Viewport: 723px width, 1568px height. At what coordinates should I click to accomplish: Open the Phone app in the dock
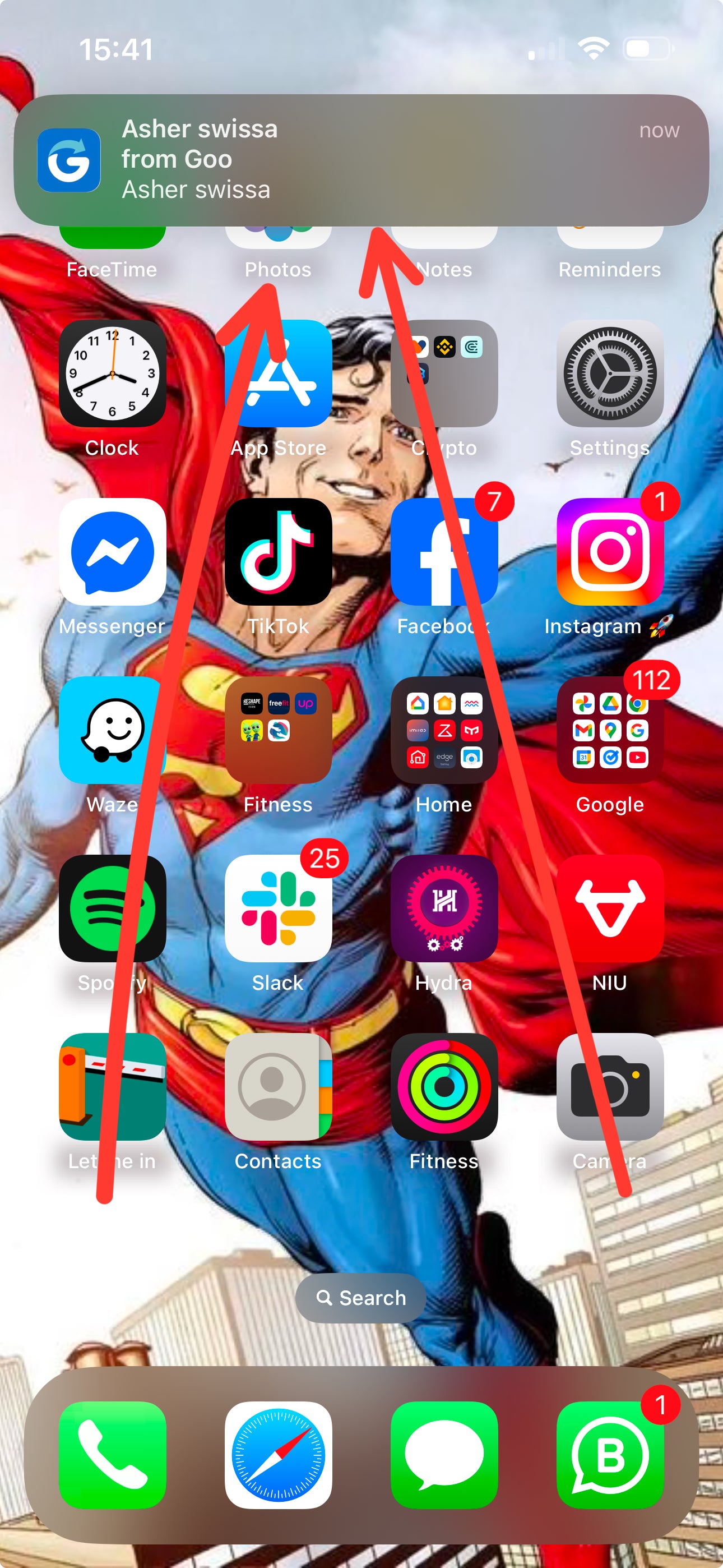click(x=113, y=1455)
